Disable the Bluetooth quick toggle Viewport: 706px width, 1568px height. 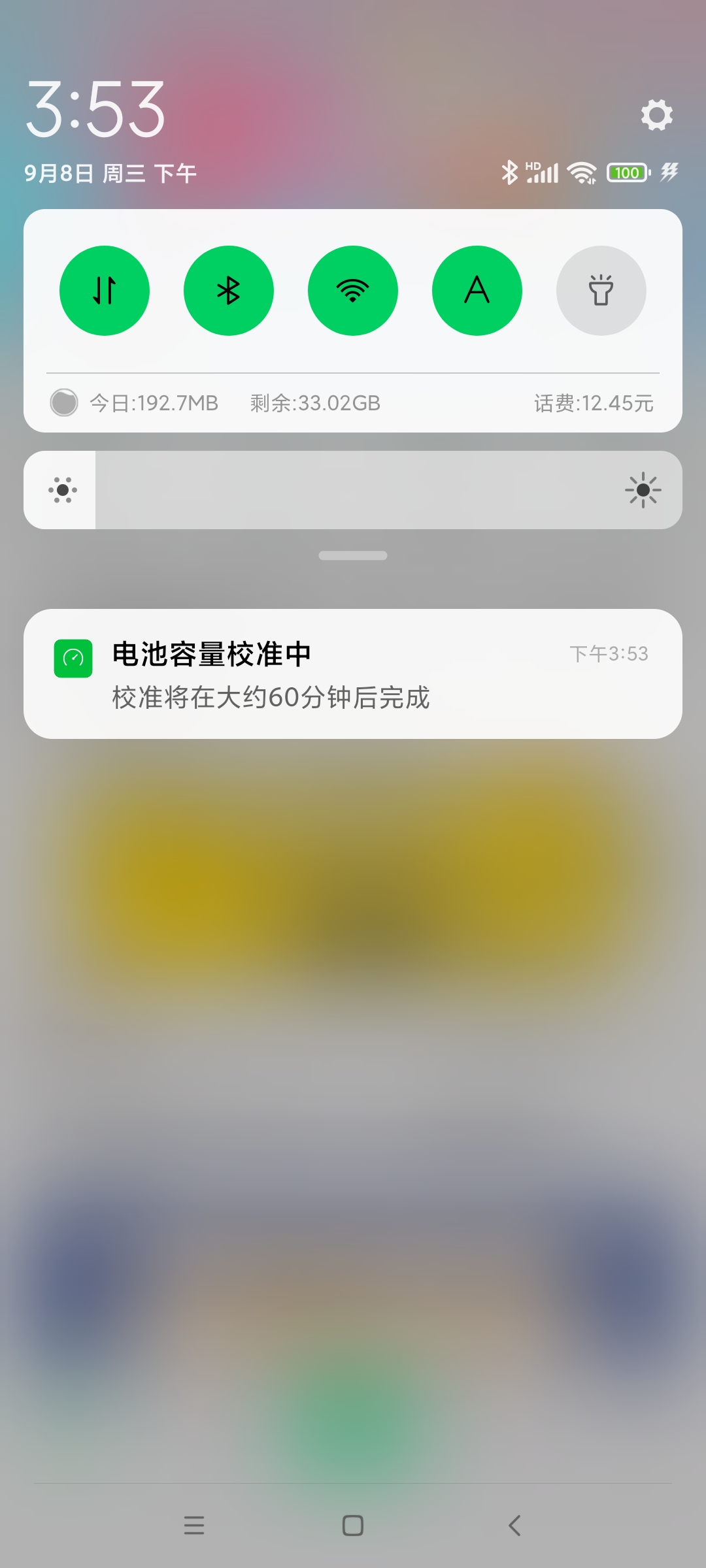coord(229,291)
